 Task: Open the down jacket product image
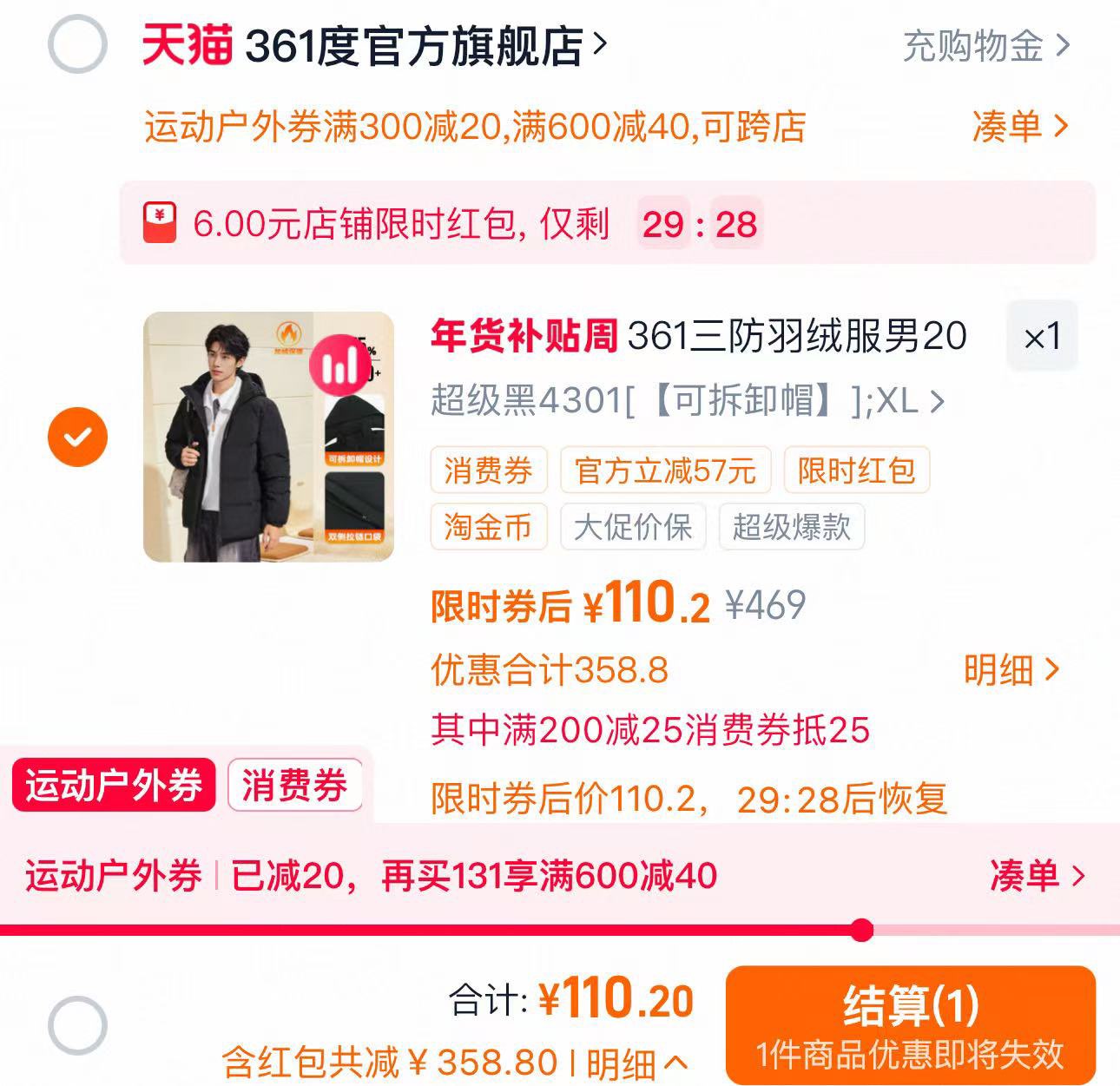pyautogui.click(x=268, y=437)
